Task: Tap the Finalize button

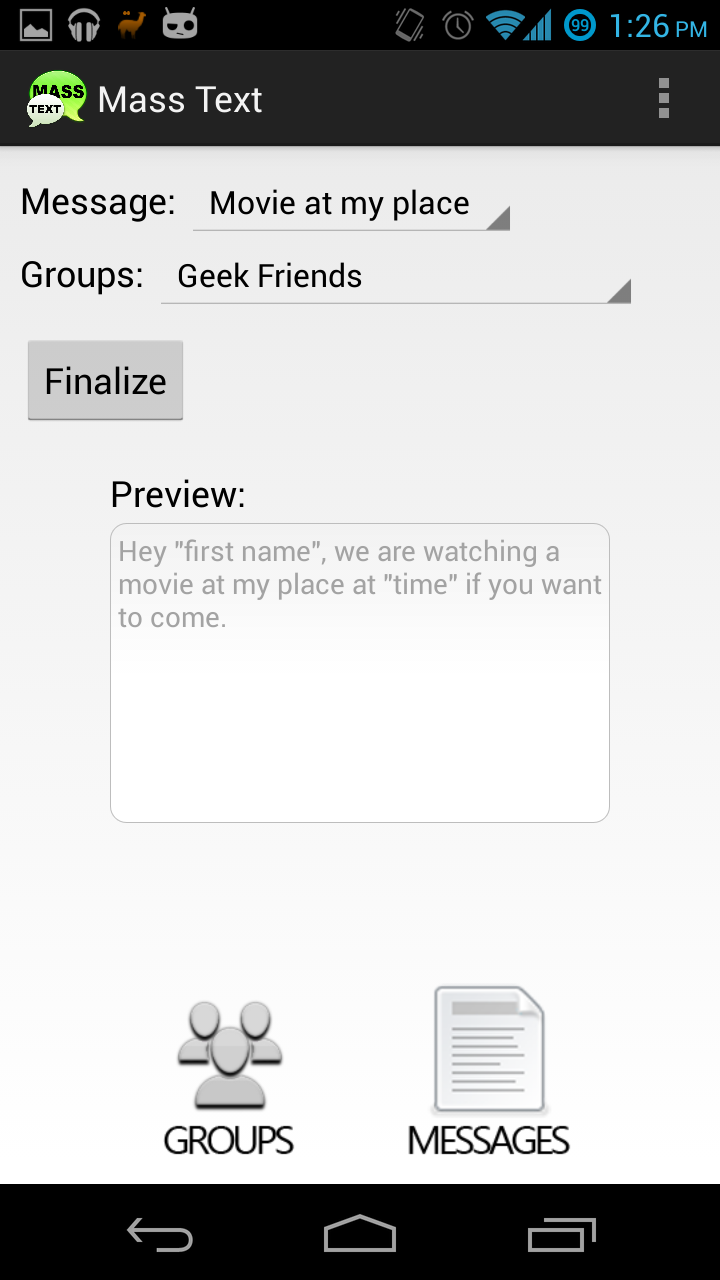Action: (x=106, y=381)
